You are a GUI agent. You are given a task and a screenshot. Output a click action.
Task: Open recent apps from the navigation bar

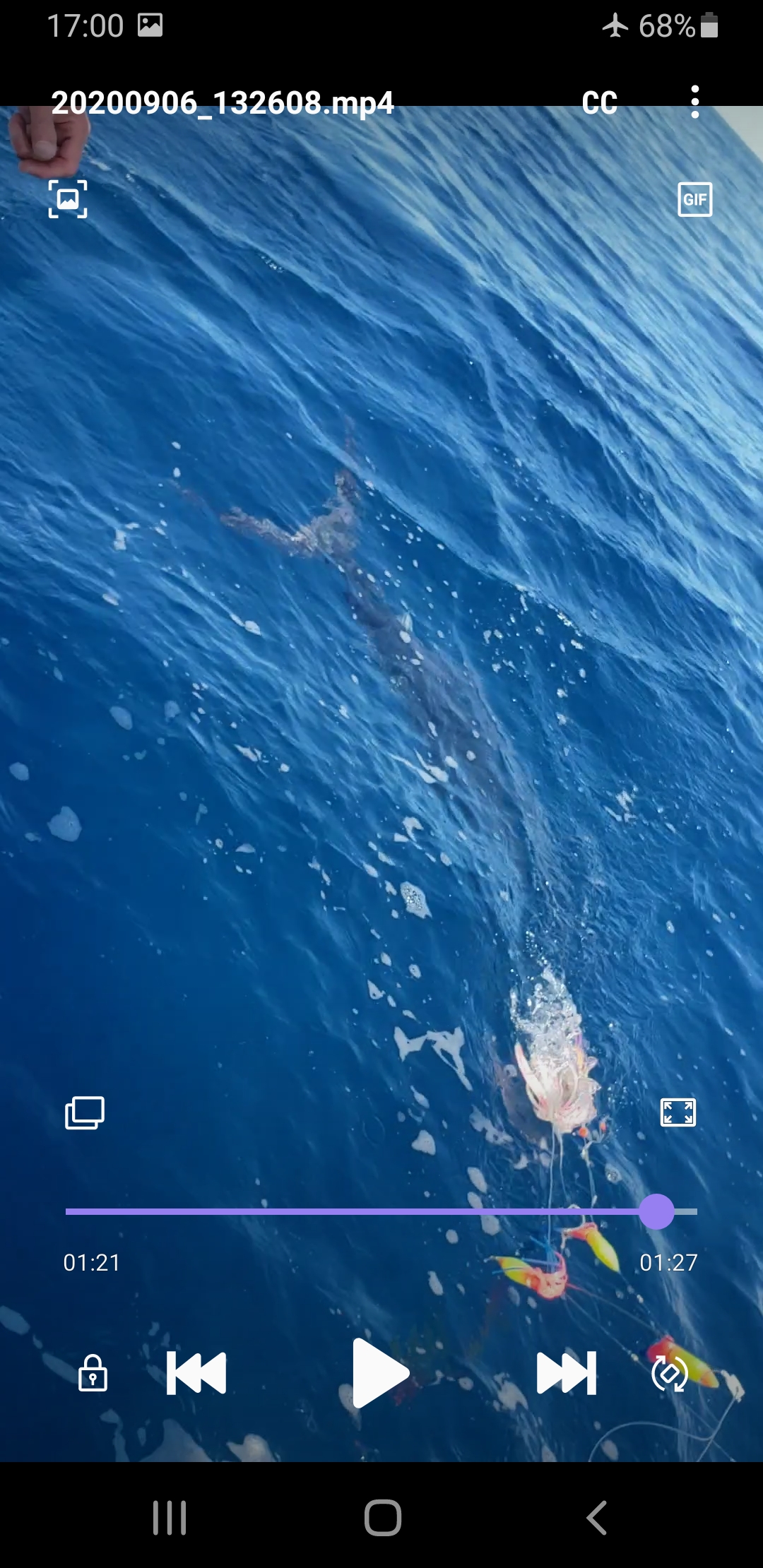(170, 1517)
